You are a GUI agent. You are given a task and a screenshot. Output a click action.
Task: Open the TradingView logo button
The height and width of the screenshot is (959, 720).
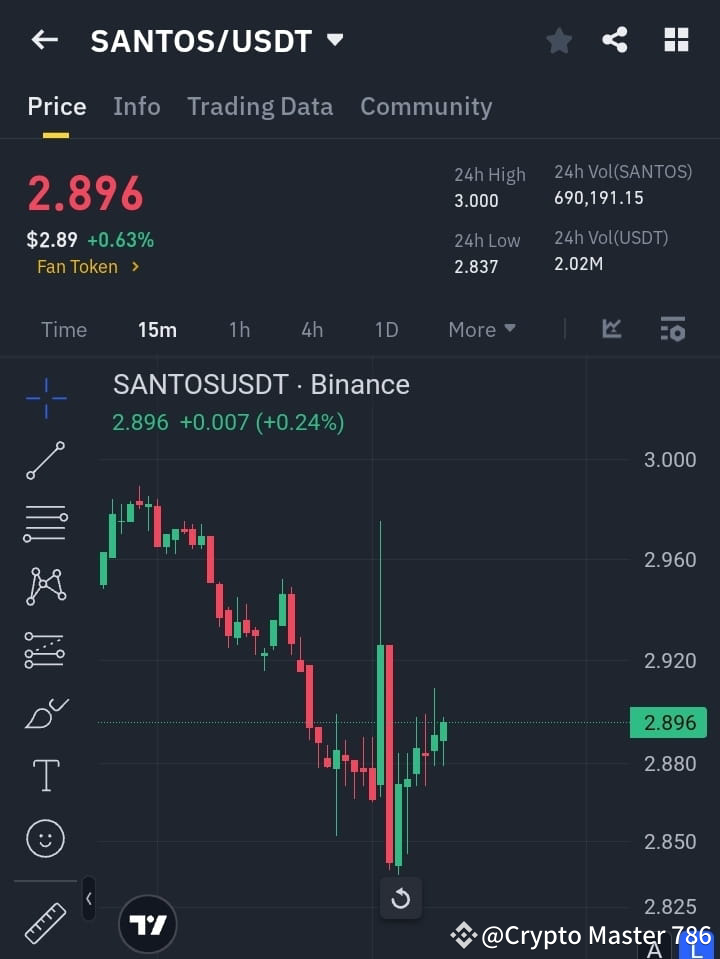coord(148,923)
